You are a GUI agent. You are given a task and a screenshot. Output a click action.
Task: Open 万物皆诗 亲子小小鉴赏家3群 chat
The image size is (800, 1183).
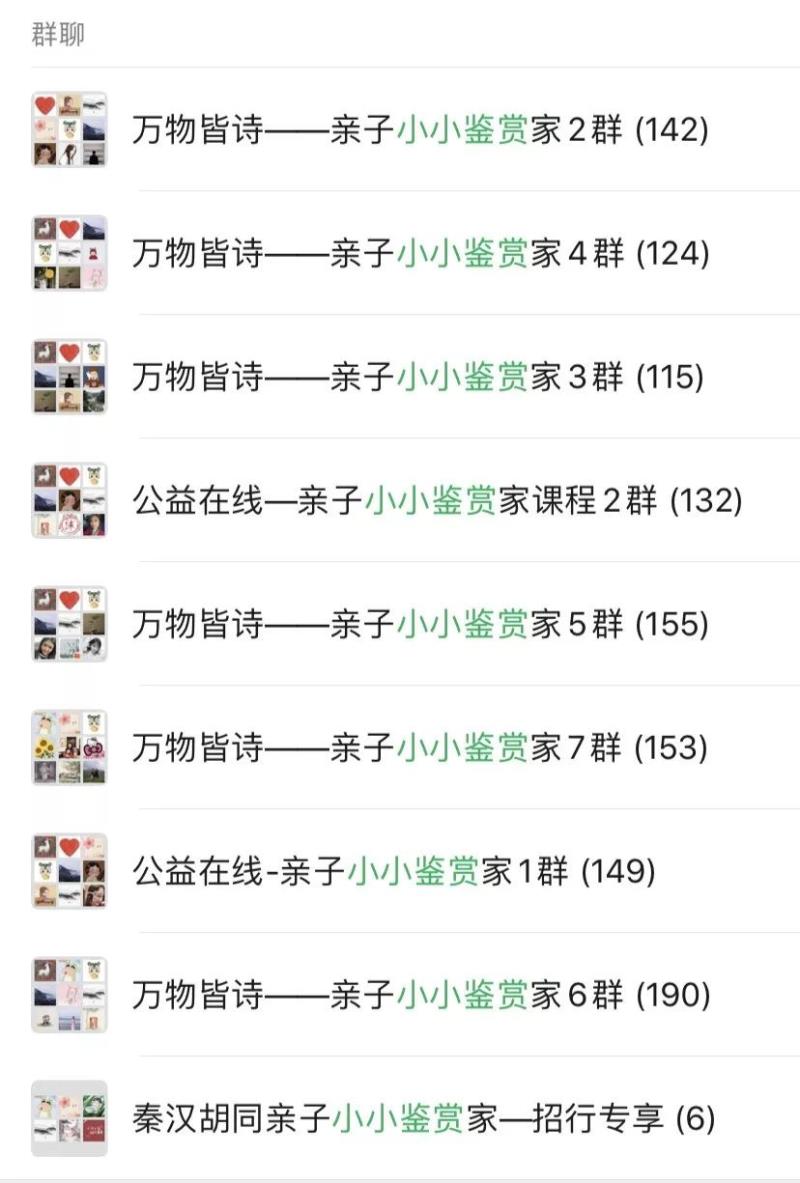[x=420, y=377]
